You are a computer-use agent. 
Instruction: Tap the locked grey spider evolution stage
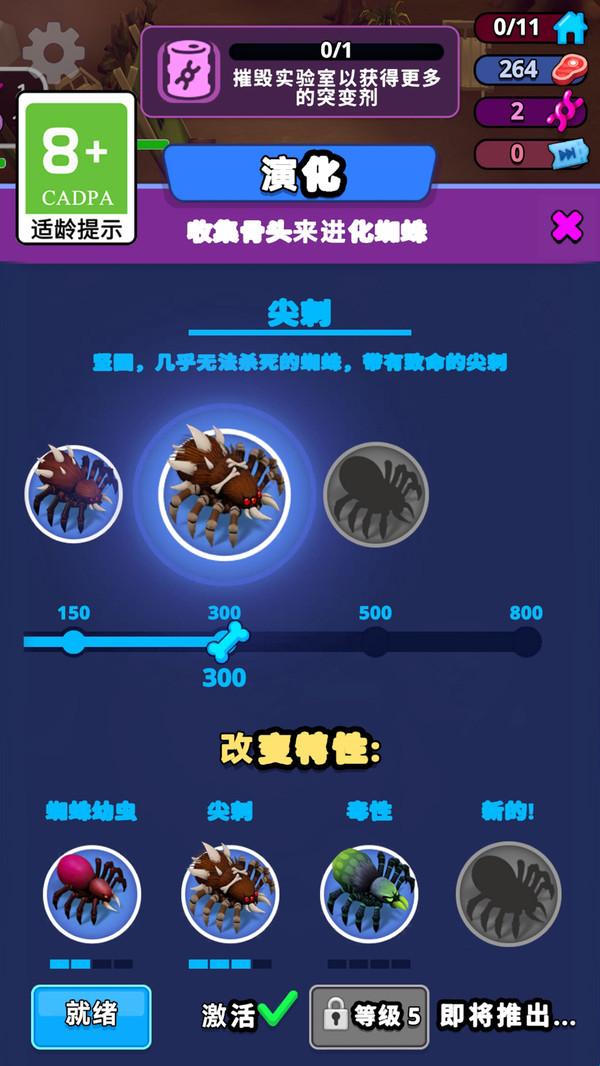[376, 493]
